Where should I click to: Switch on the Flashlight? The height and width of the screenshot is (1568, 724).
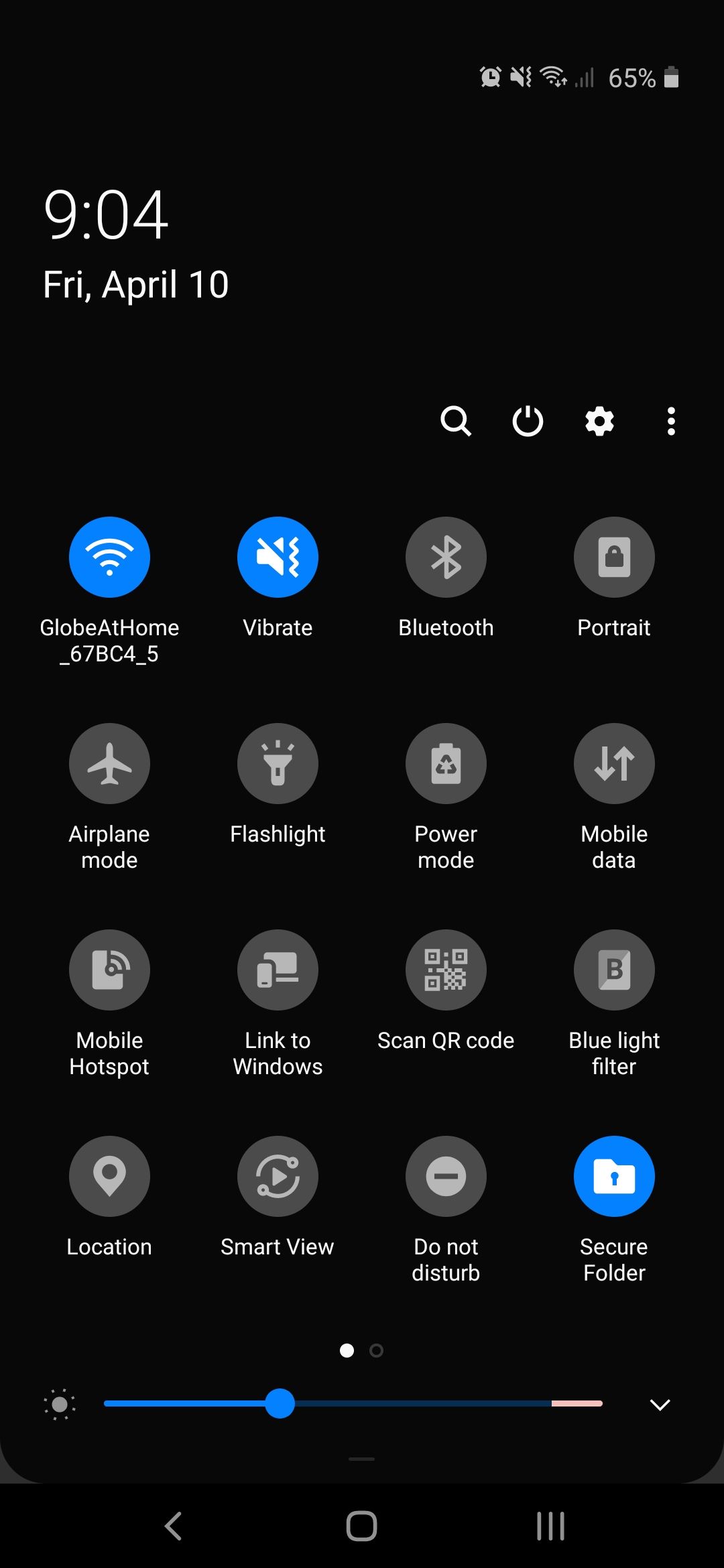(x=278, y=763)
